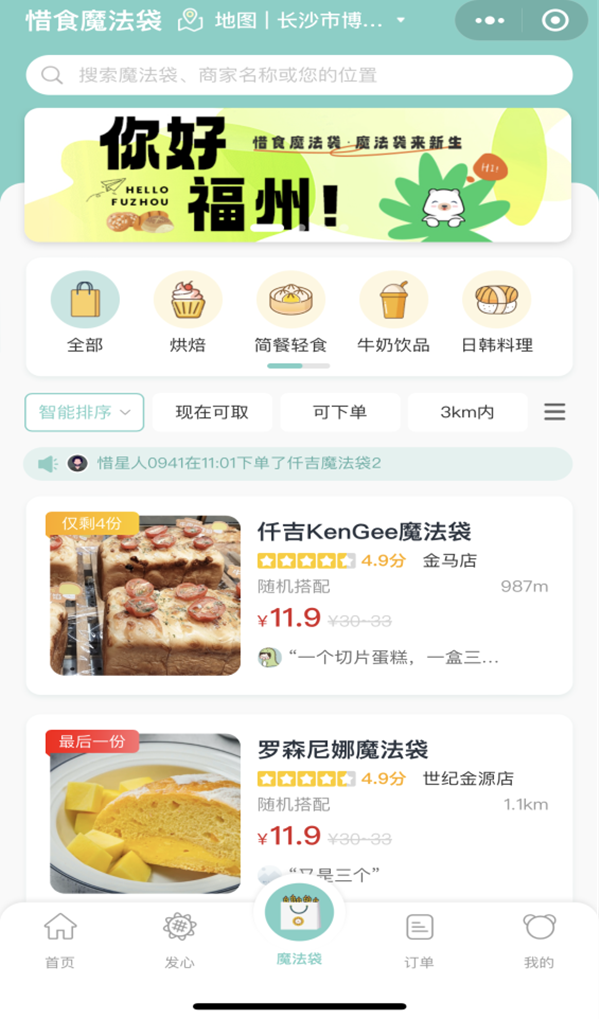600x1019 pixels.
Task: Open the 仟吉KenGee魔法袋 card
Action: [299, 596]
